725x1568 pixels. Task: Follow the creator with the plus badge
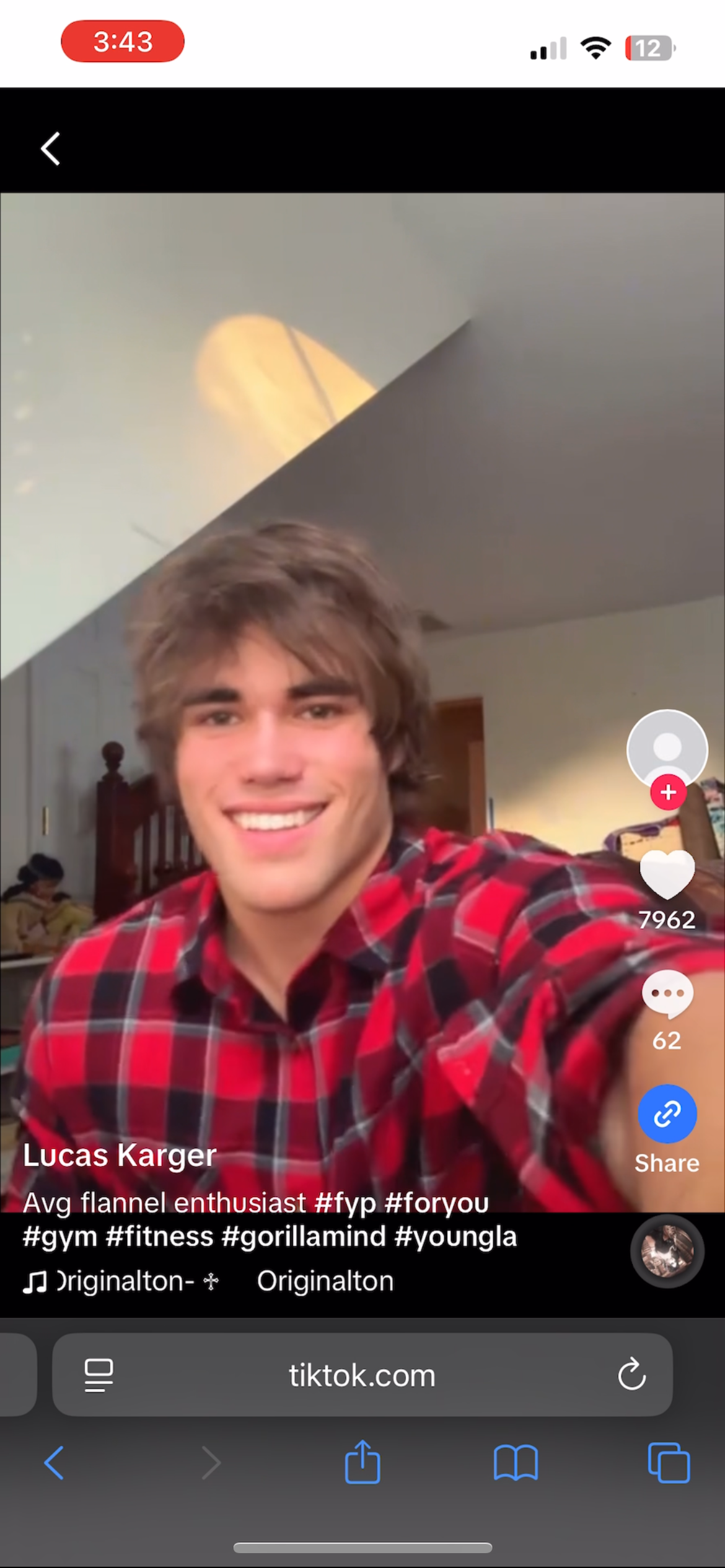[x=667, y=792]
